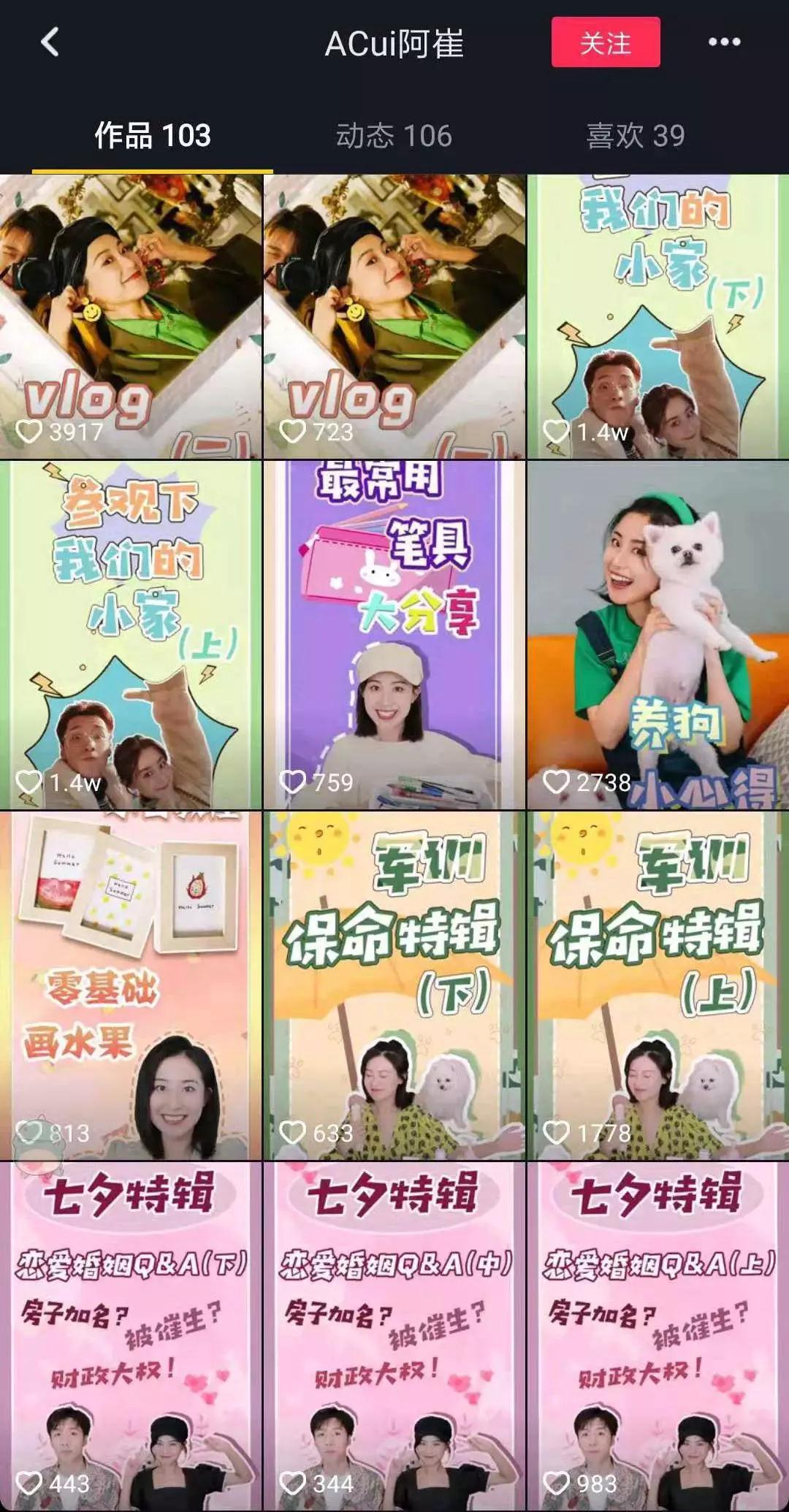
Task: Open the three-dot overflow menu
Action: click(724, 42)
